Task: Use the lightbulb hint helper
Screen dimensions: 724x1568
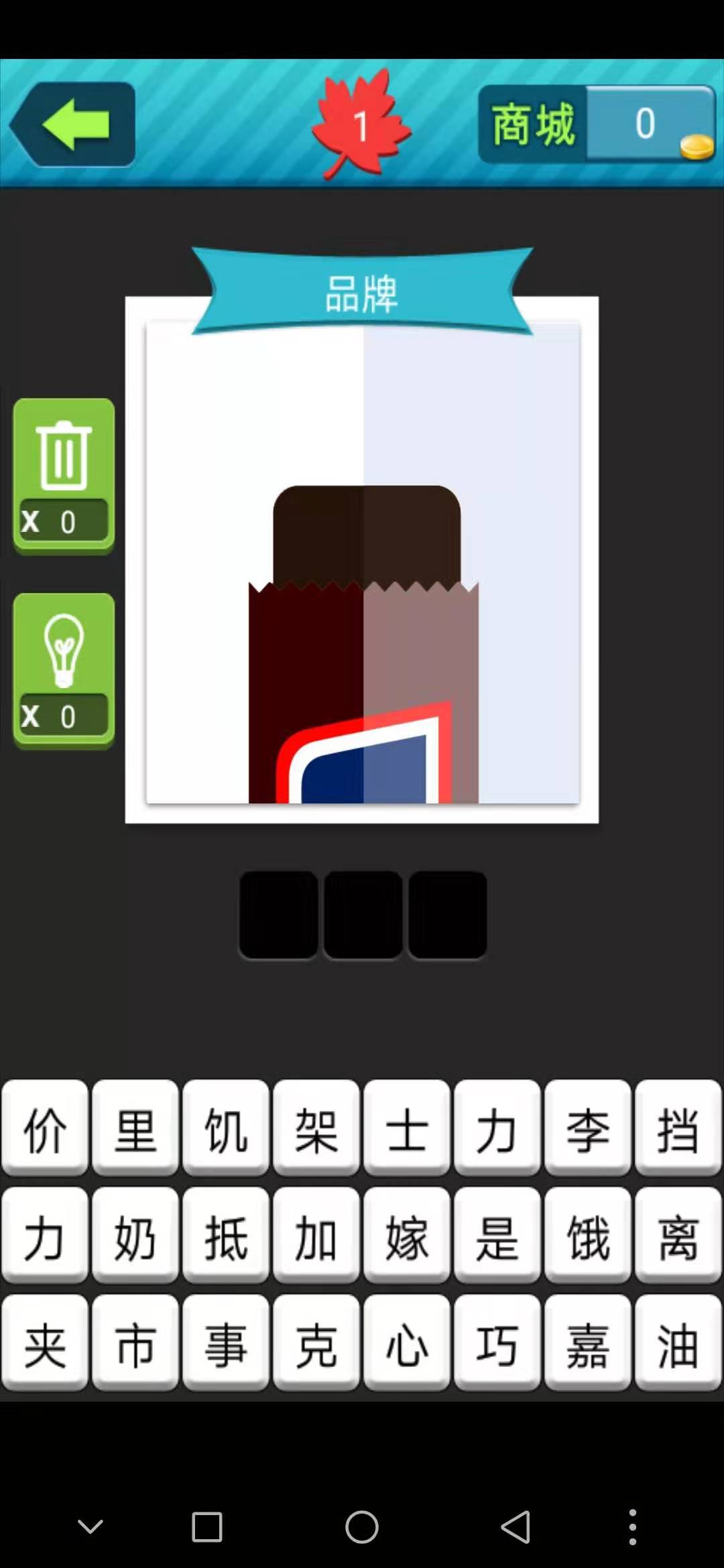Action: click(x=64, y=670)
